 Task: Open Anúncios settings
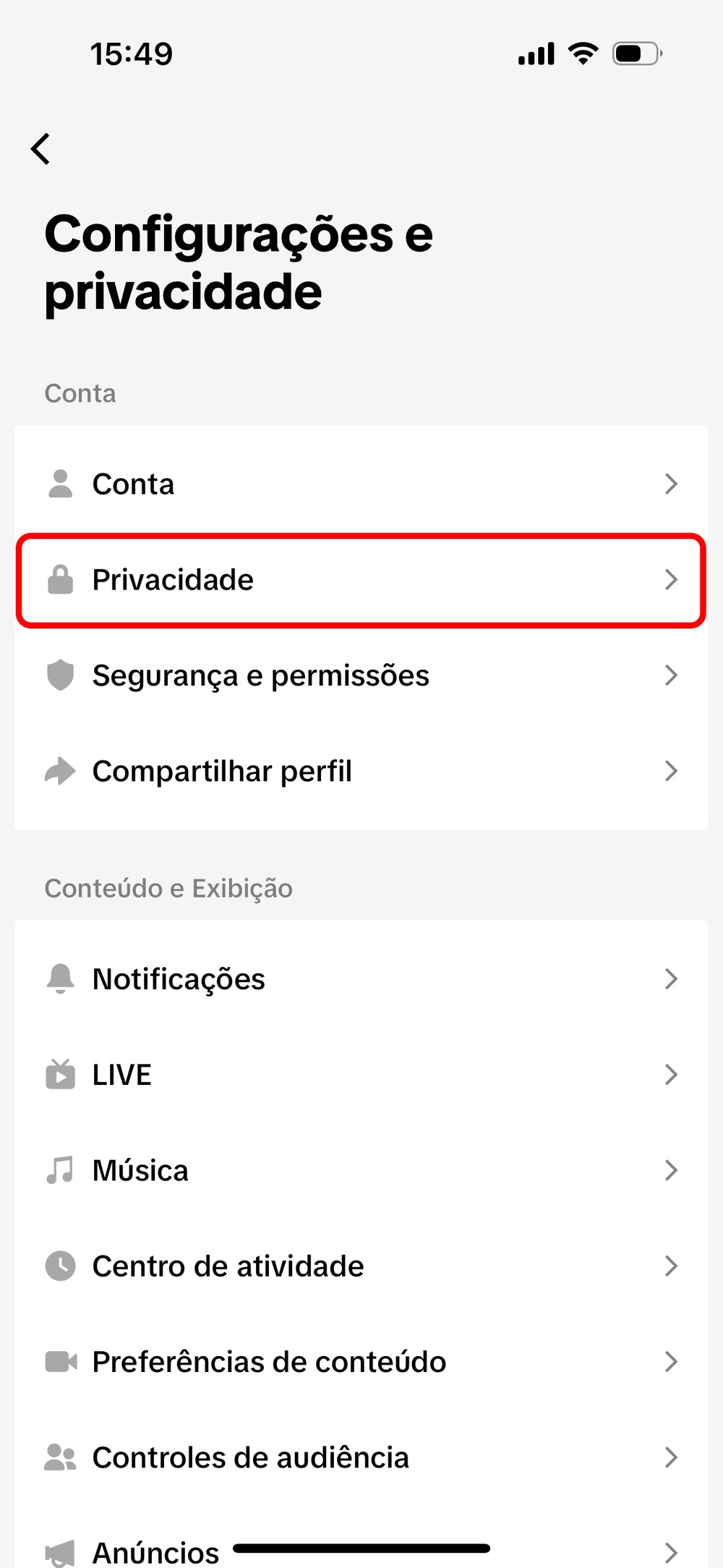coord(155,1551)
